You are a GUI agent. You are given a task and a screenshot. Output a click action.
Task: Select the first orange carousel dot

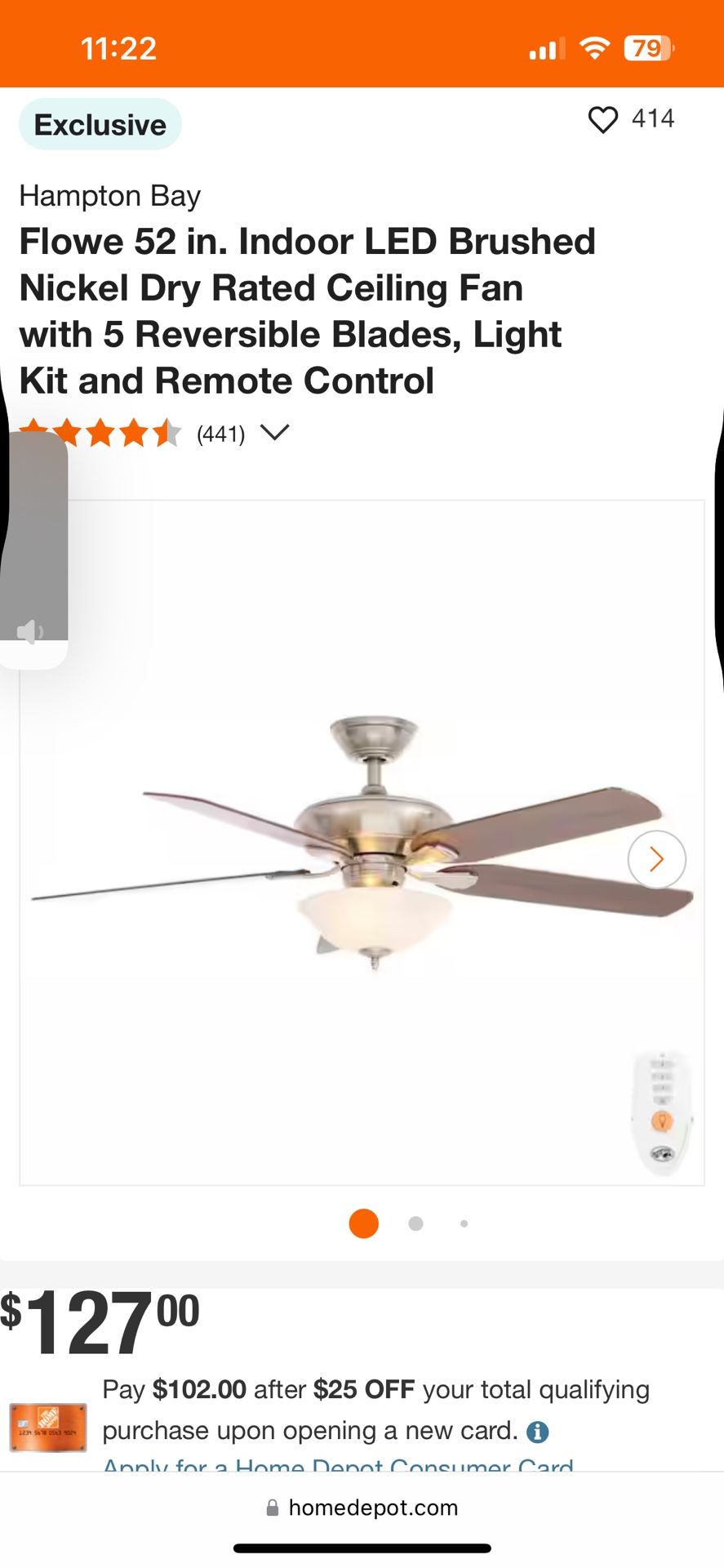click(363, 1223)
